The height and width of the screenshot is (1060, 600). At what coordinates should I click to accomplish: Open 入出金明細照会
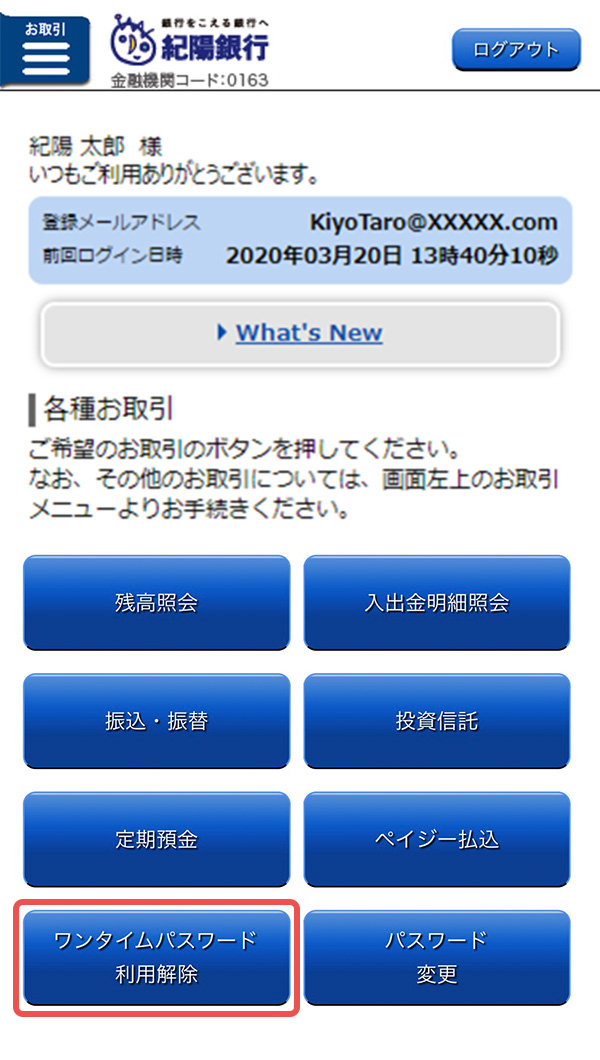[437, 603]
